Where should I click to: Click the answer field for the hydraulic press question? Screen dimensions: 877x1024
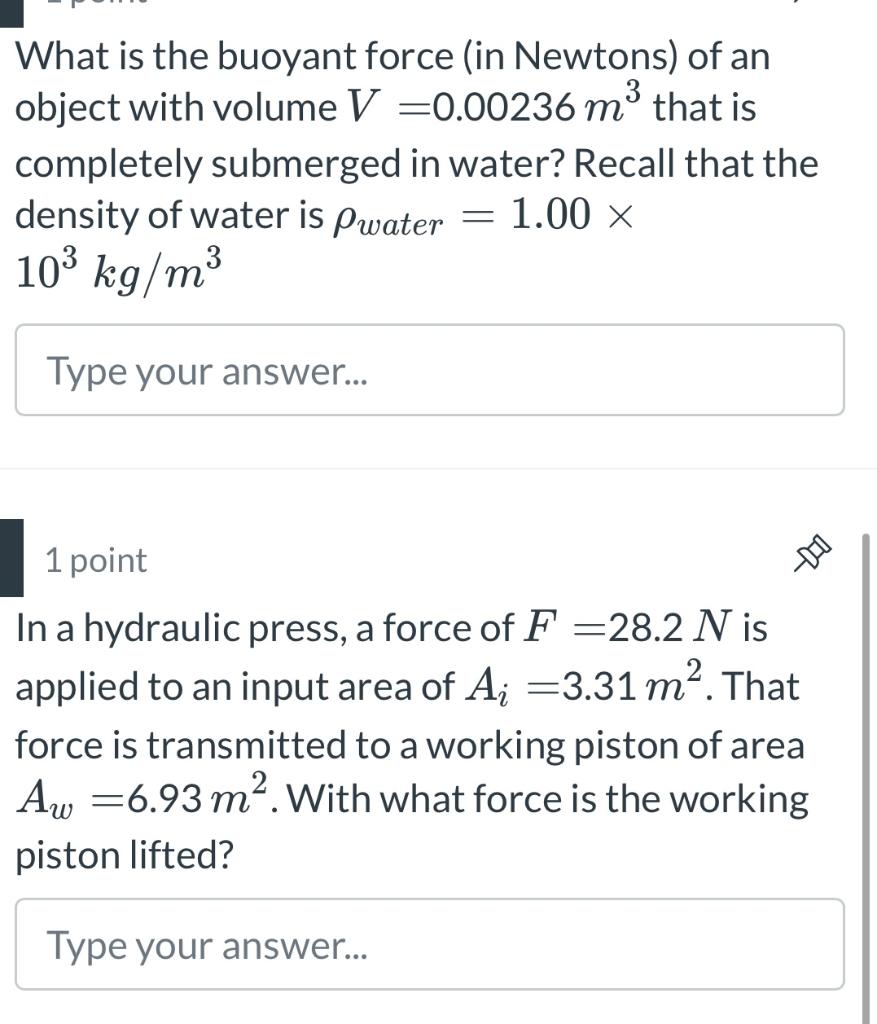coord(430,943)
